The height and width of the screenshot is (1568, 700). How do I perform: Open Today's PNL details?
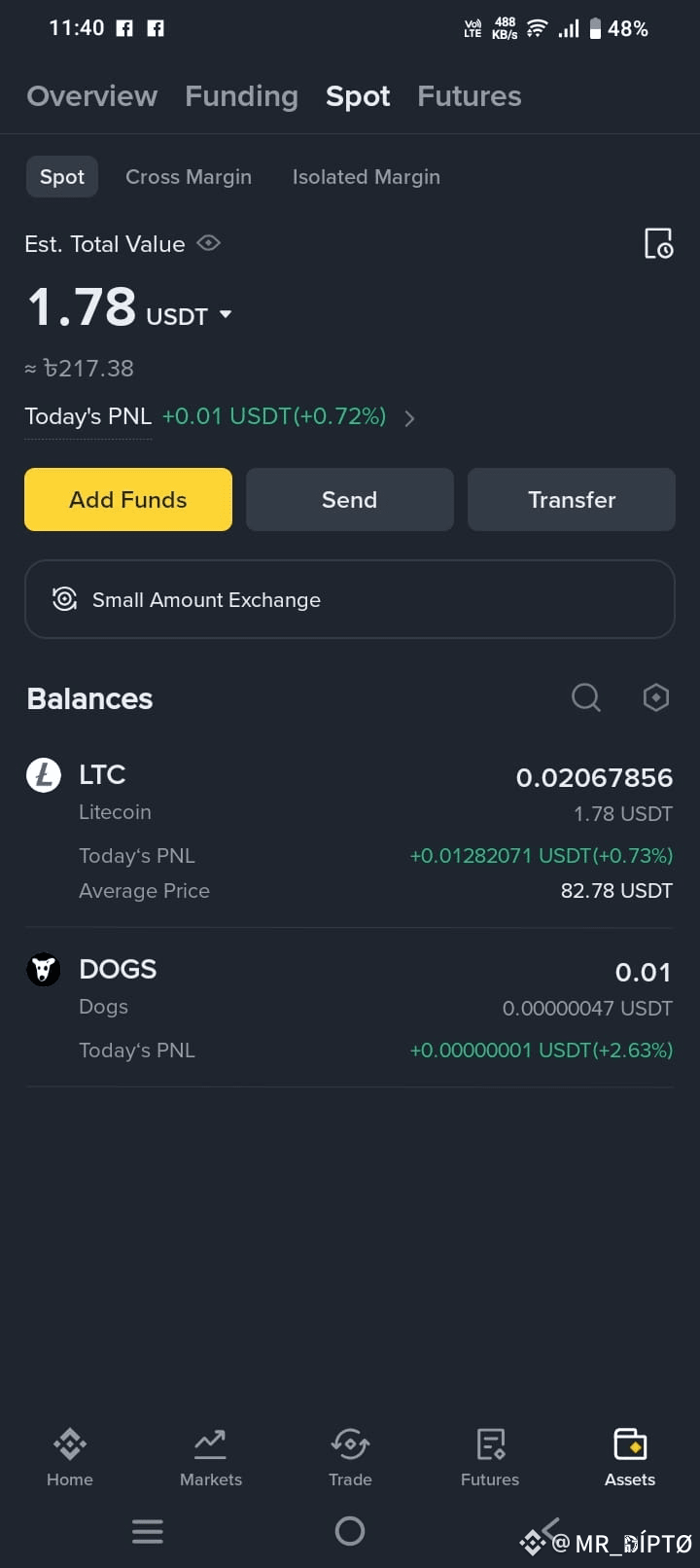(x=409, y=418)
